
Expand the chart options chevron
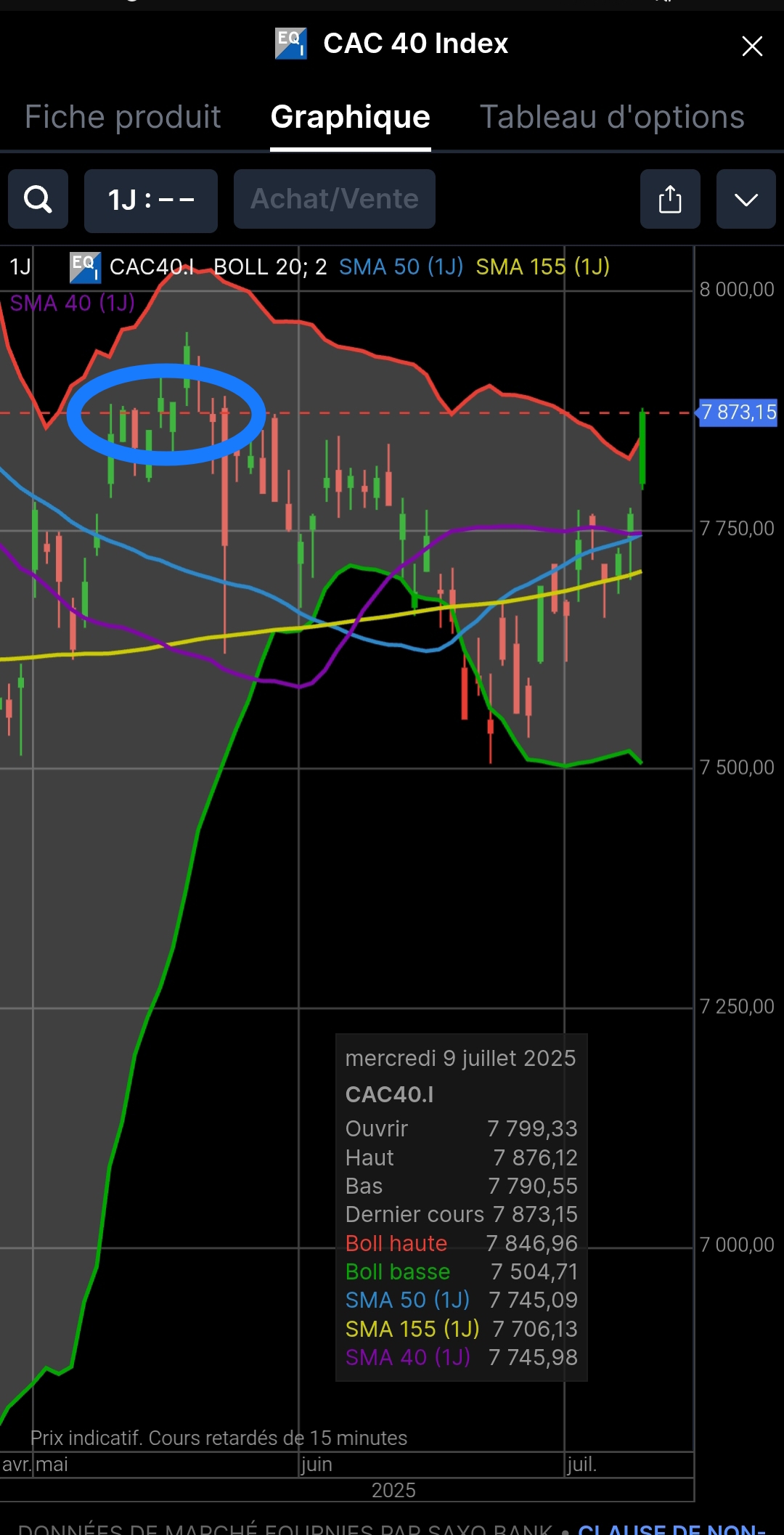(x=746, y=199)
